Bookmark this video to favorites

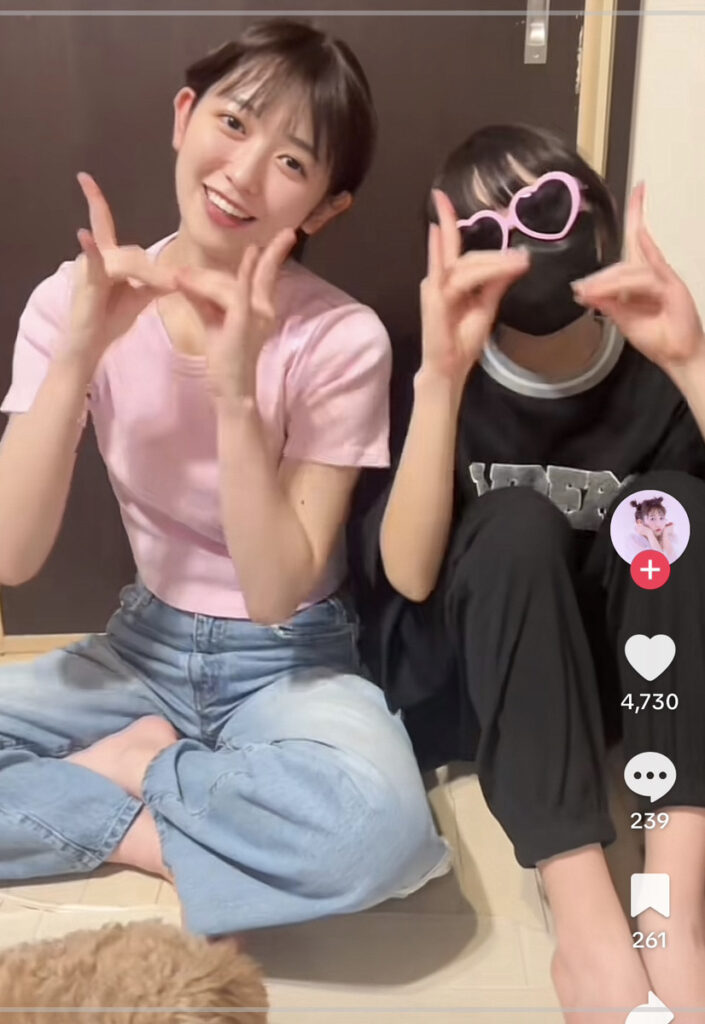[650, 896]
